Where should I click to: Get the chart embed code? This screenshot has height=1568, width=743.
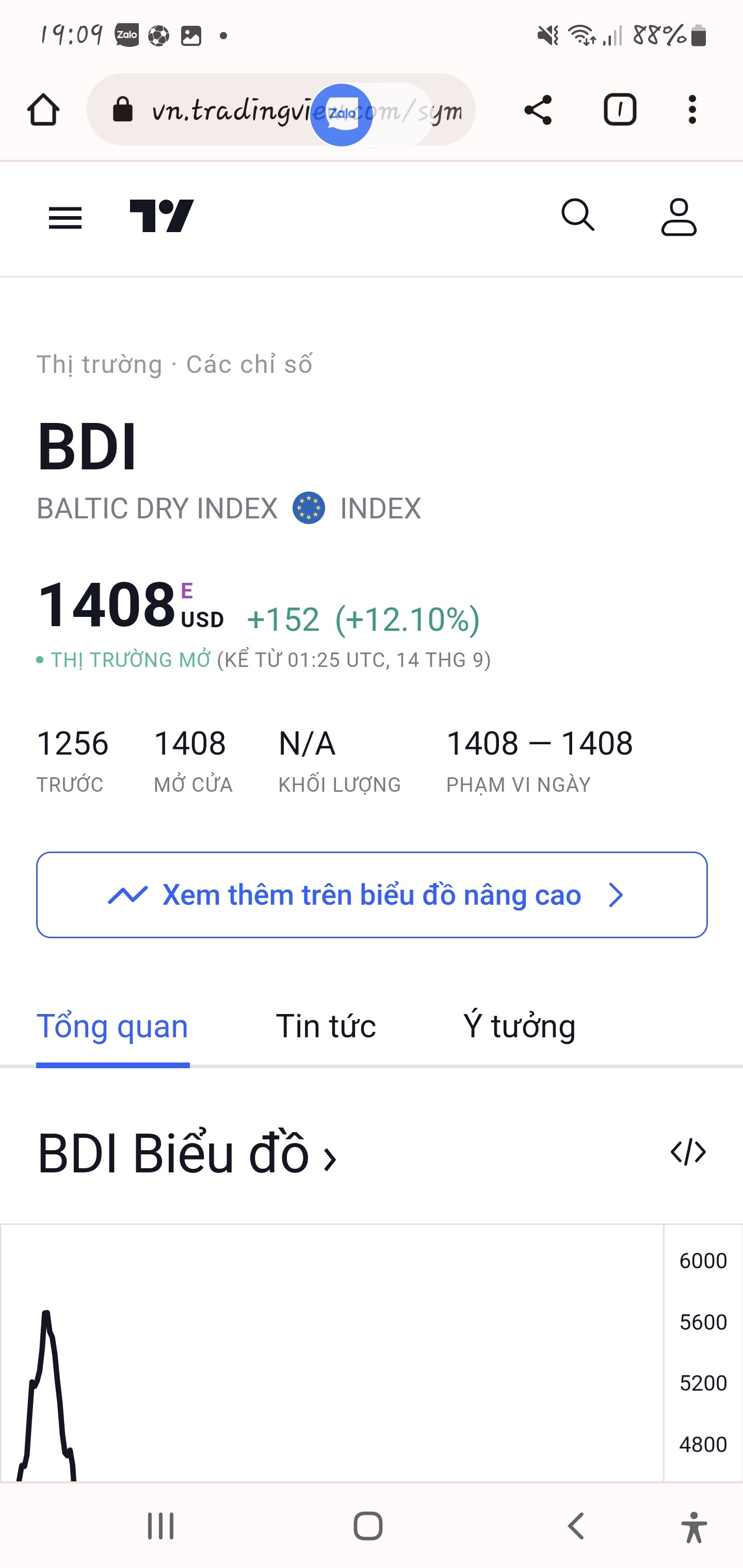pos(688,1152)
